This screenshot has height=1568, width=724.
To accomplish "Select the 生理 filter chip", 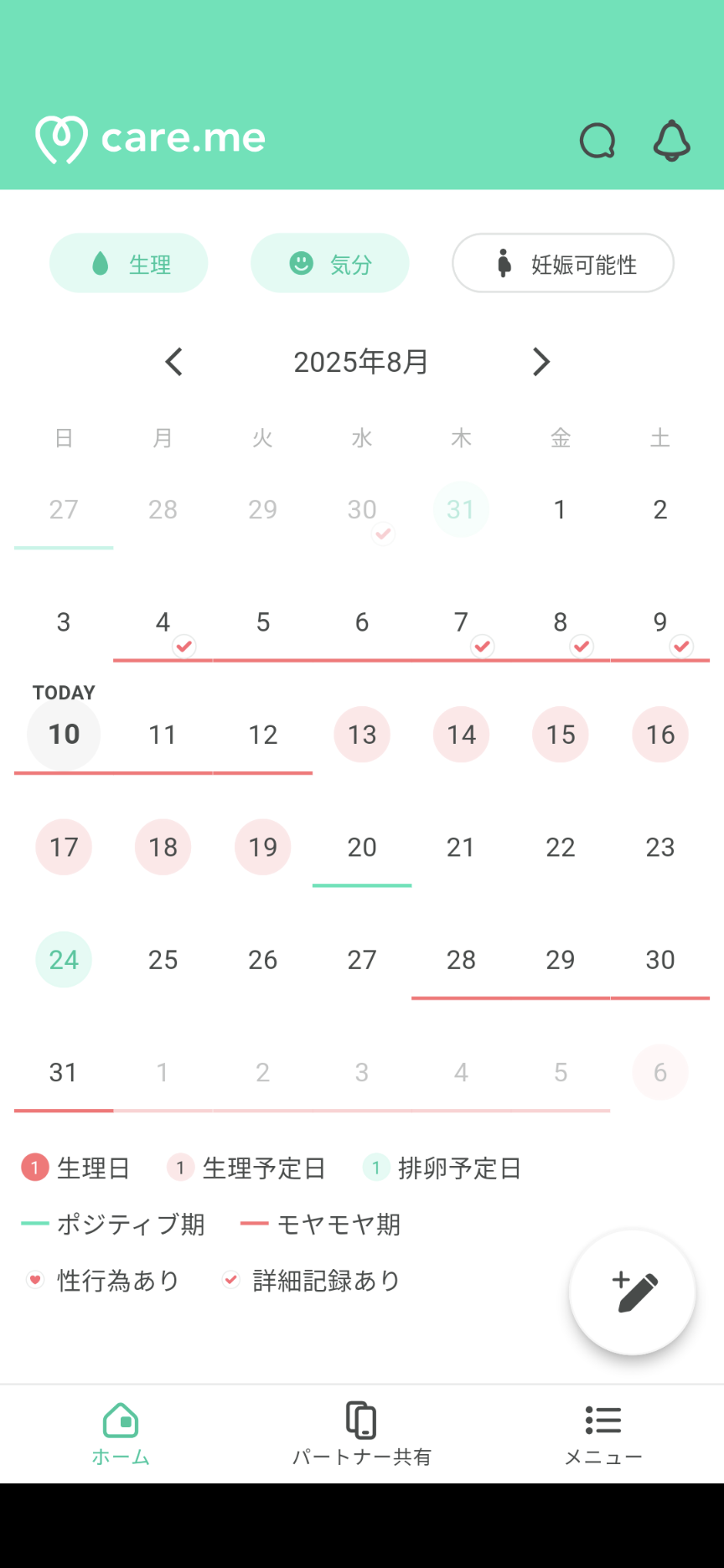I will 129,264.
